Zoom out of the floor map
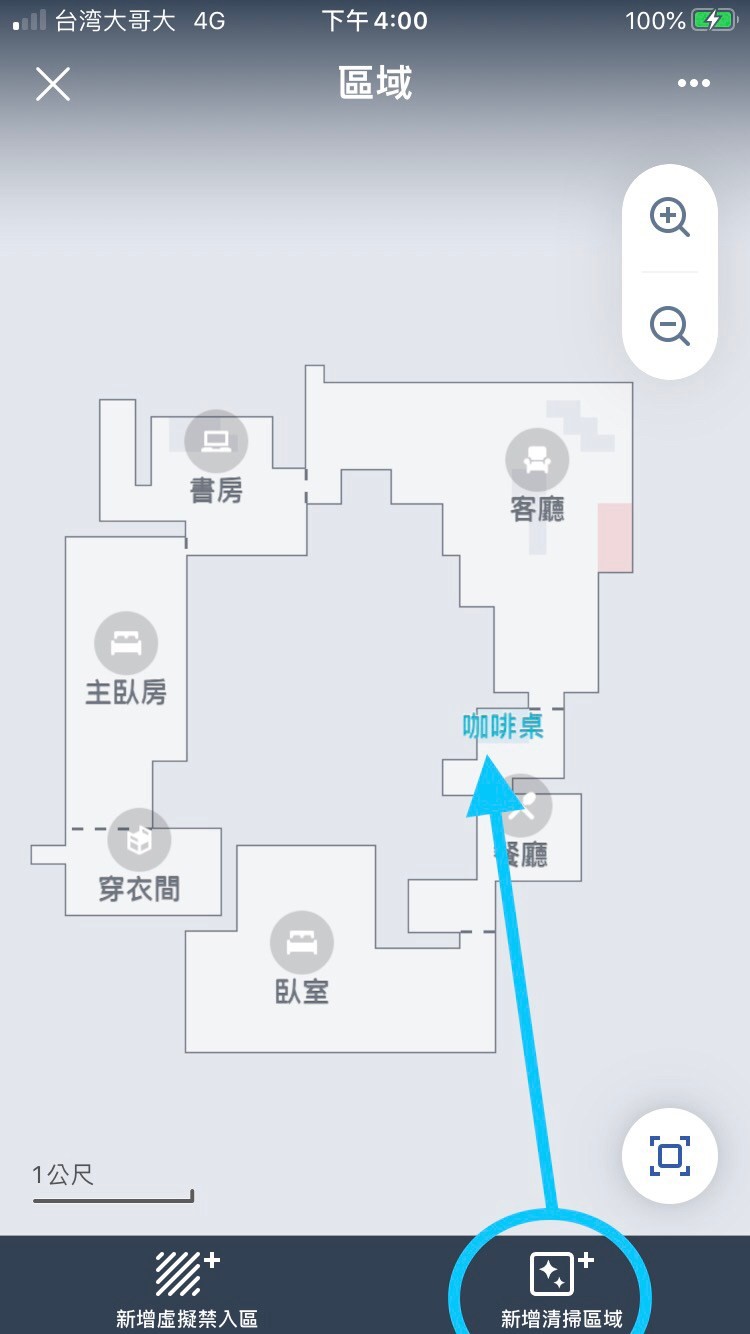The height and width of the screenshot is (1334, 750). point(670,326)
